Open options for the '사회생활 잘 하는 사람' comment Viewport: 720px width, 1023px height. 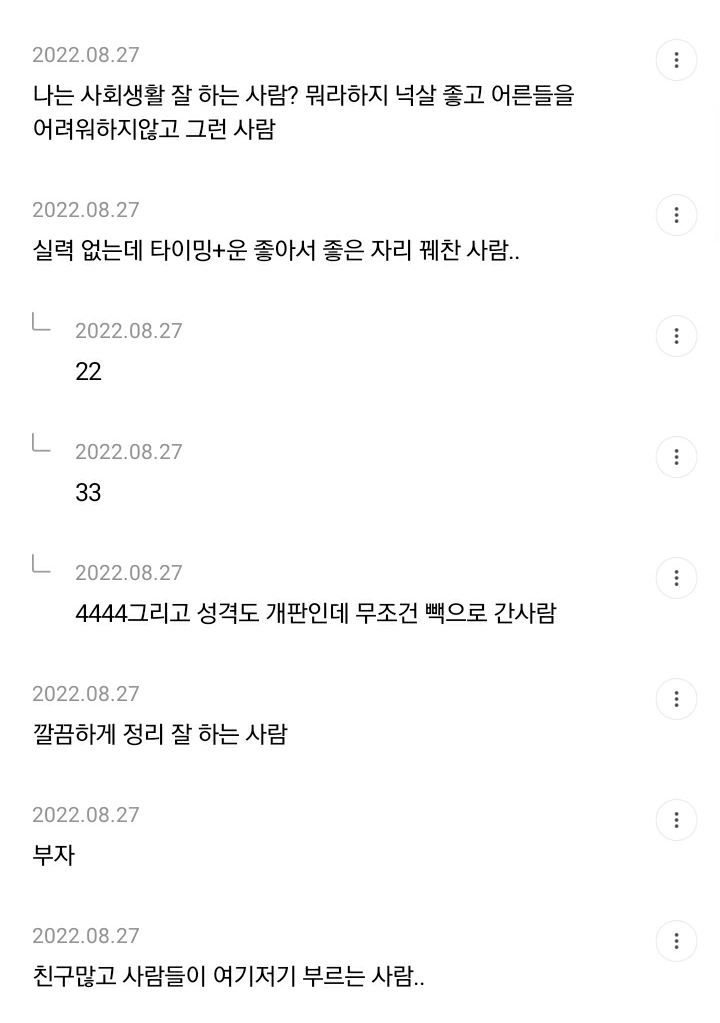tap(676, 60)
